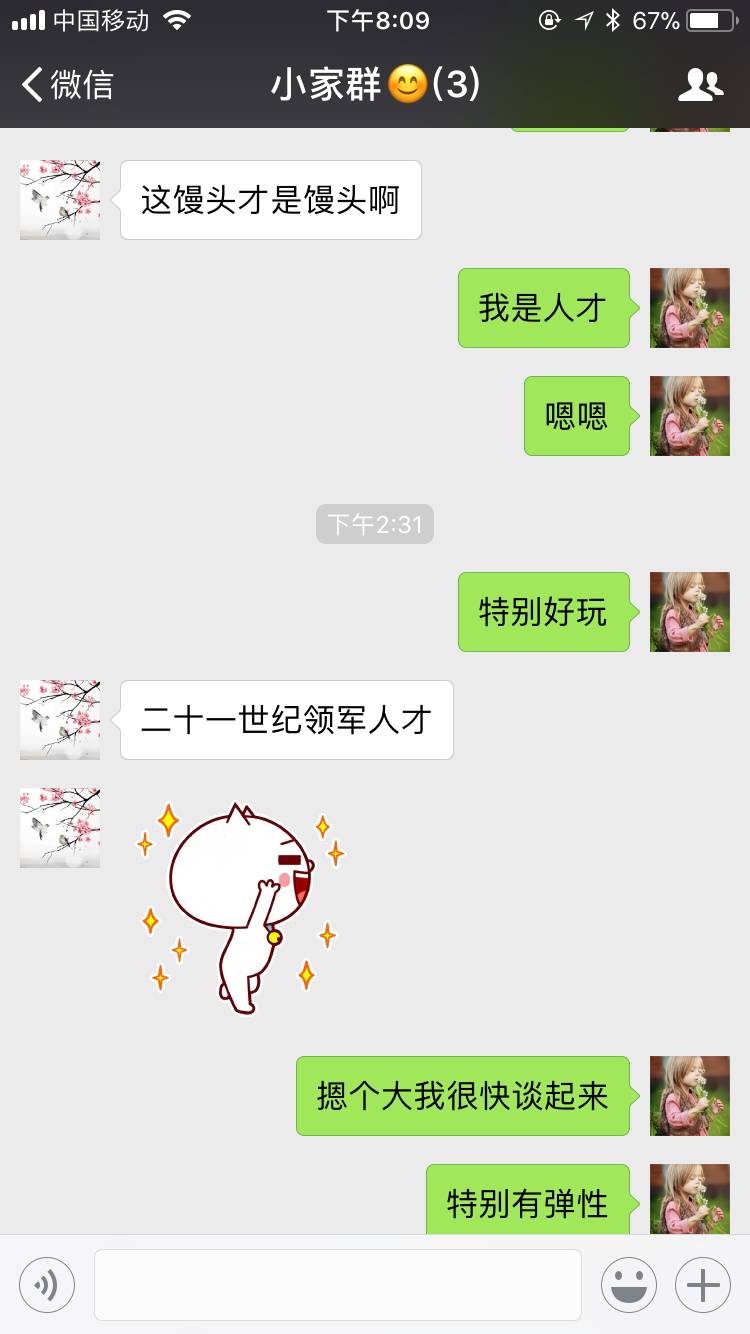
Task: Open the plus attachments menu
Action: 703,1284
